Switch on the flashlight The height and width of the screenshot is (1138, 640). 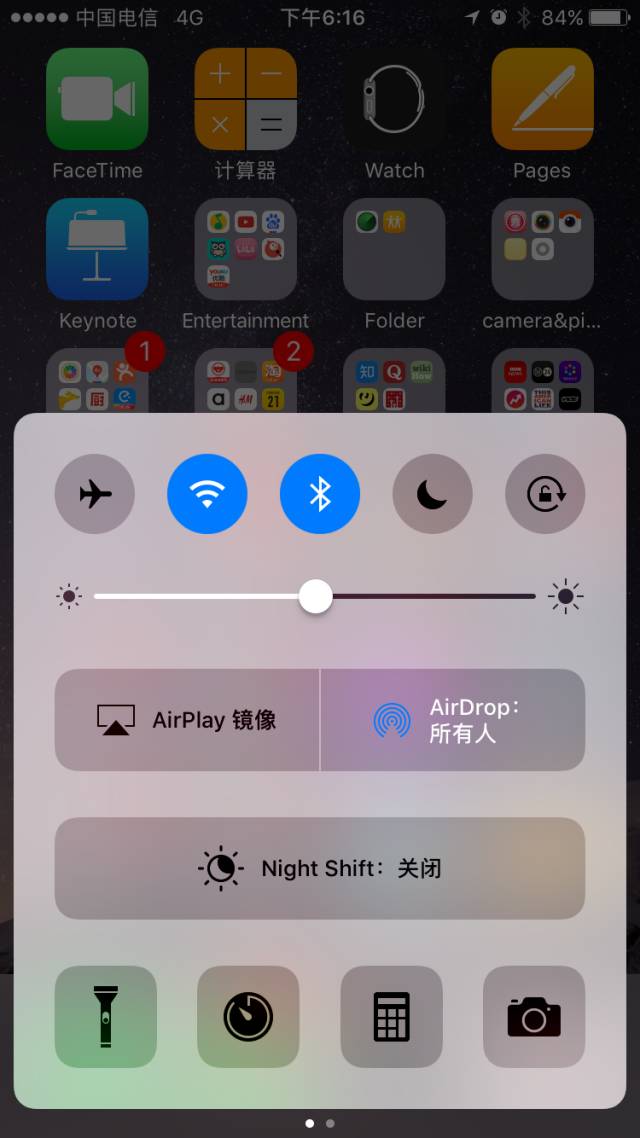[x=106, y=1016]
